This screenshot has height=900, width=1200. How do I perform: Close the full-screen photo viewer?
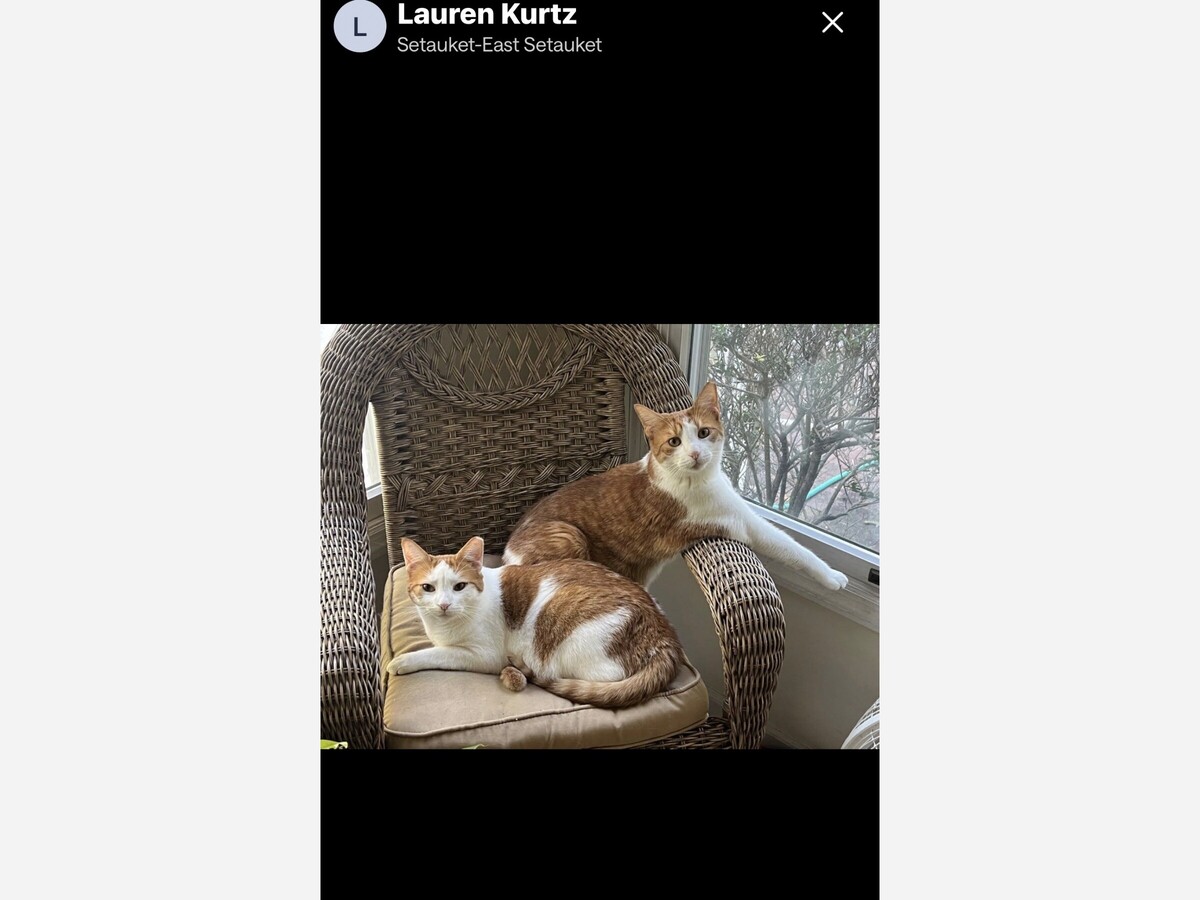click(x=832, y=23)
